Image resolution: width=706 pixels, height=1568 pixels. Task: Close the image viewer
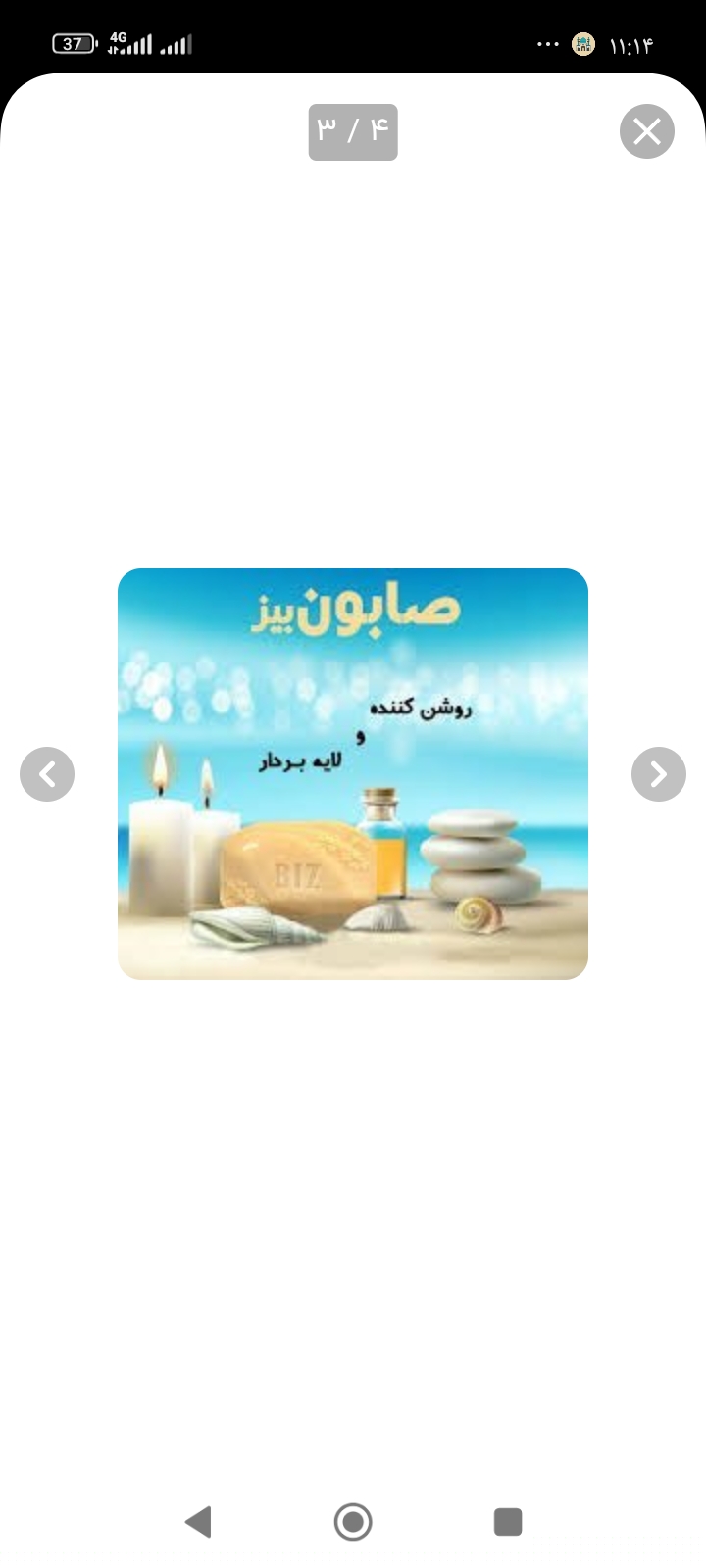coord(647,131)
